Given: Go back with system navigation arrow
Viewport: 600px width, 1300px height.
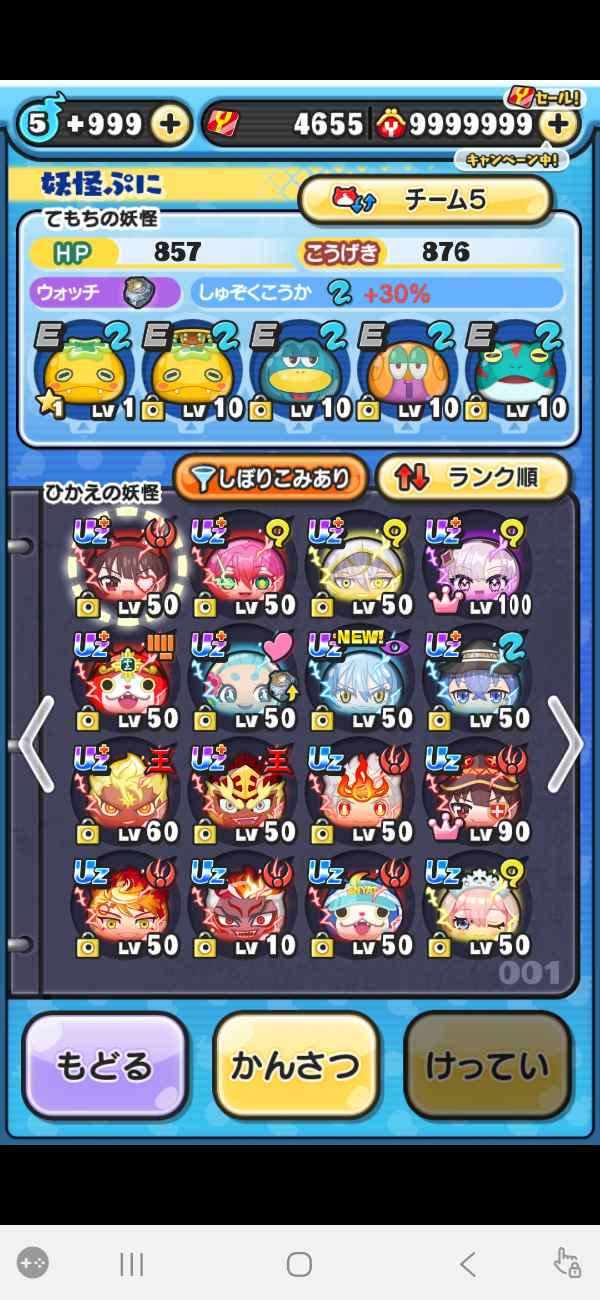Looking at the screenshot, I should (467, 1264).
